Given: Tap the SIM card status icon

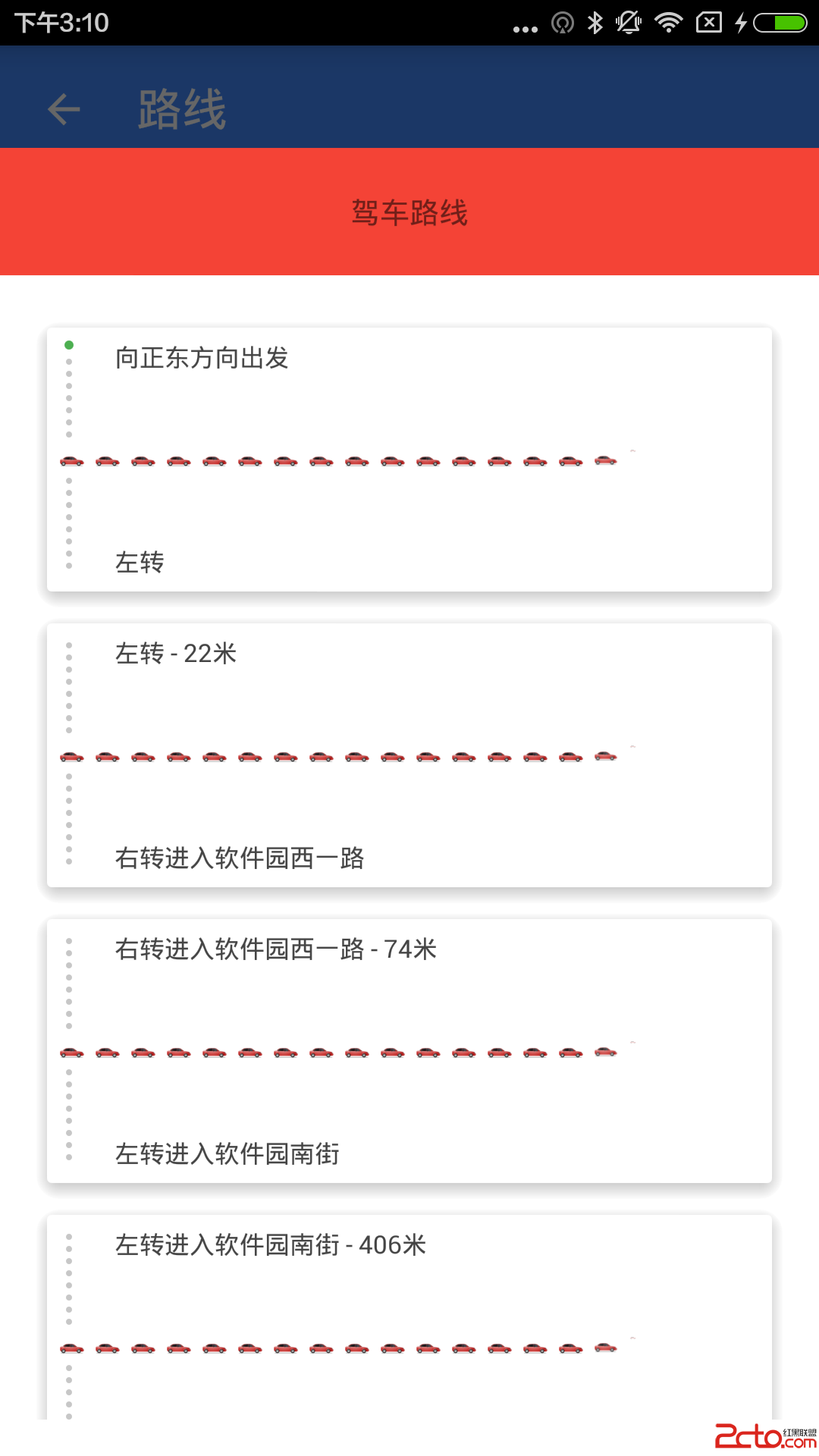Looking at the screenshot, I should [708, 23].
